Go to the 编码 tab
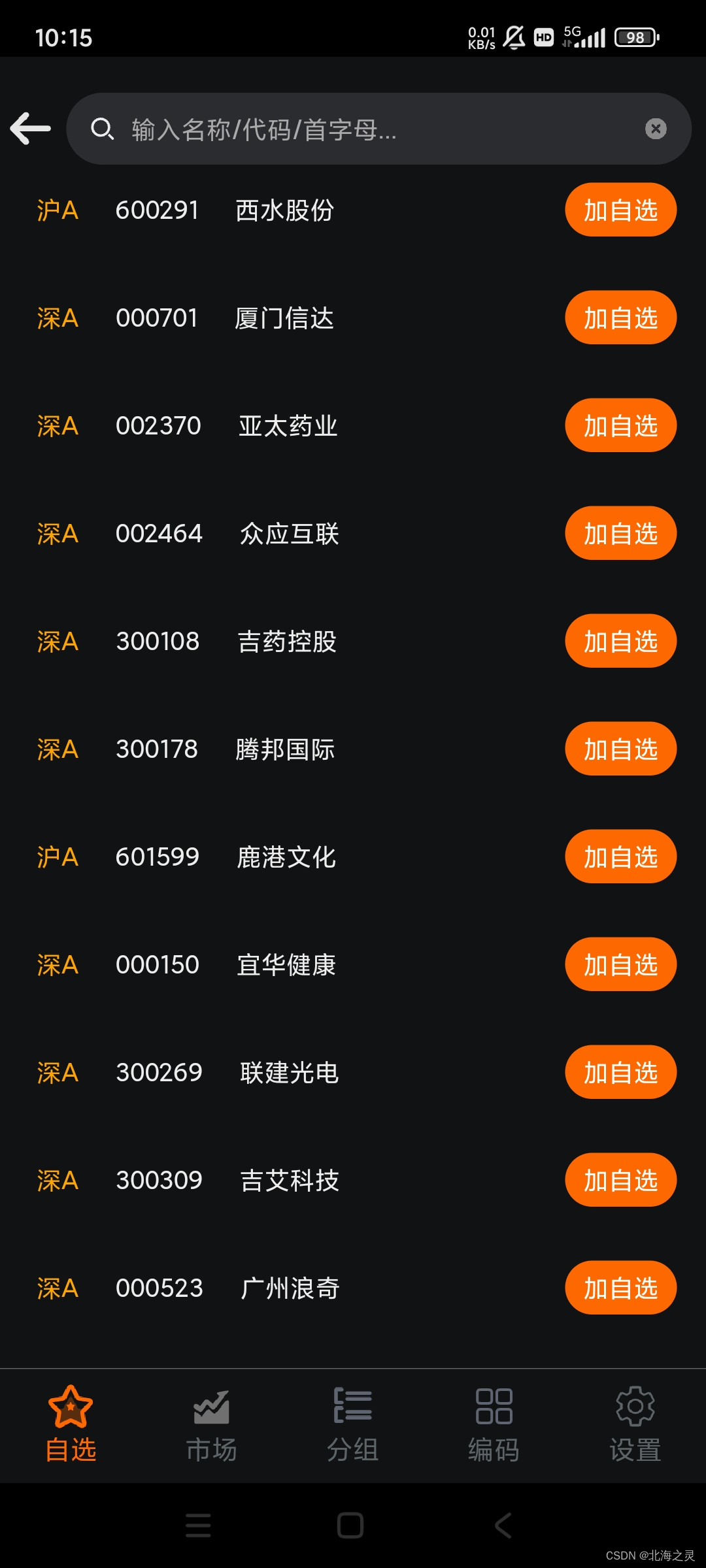Screen dimensions: 706x1568 coord(494,1424)
